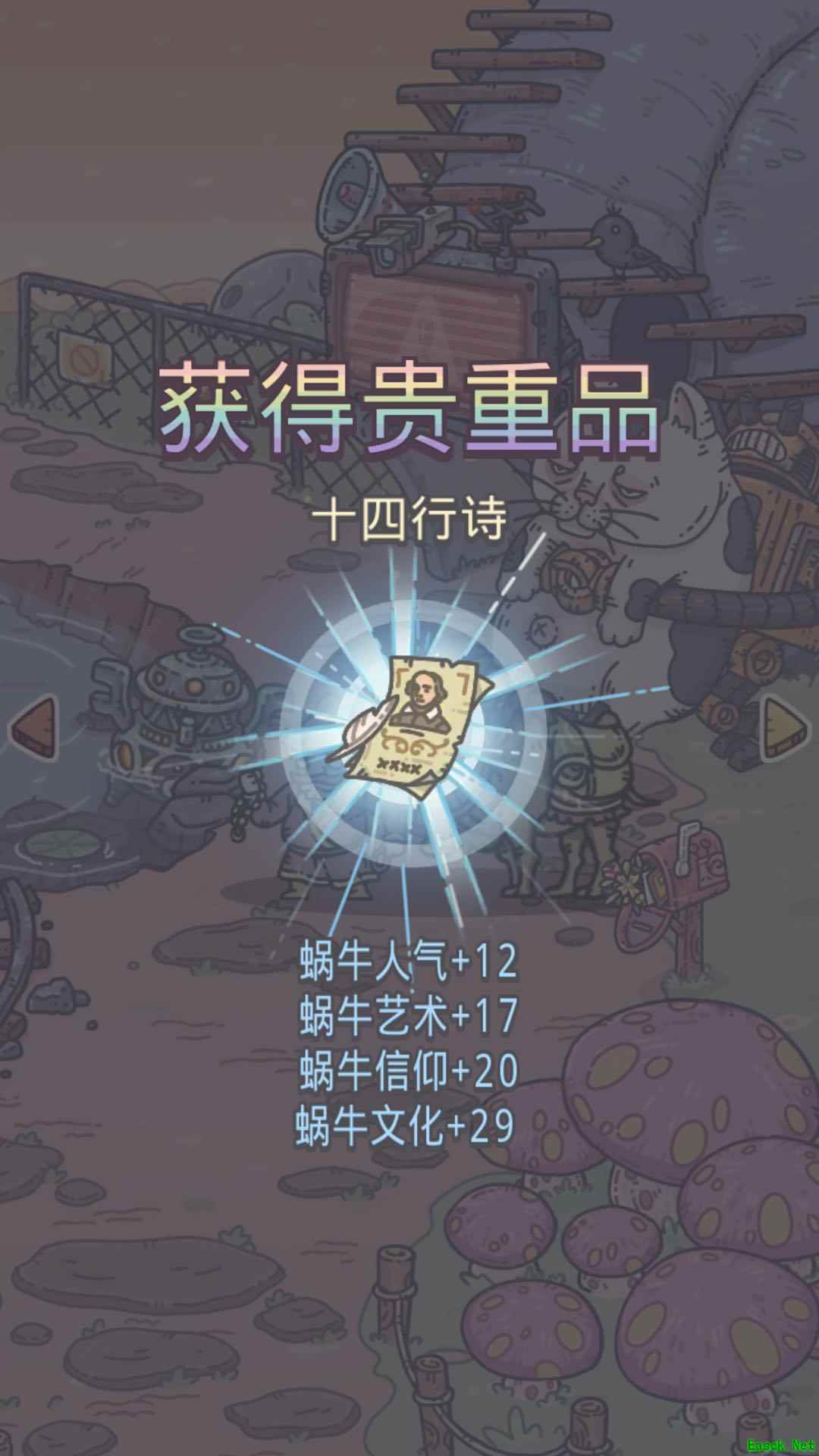This screenshot has width=819, height=1456.
Task: Tap the right navigation arrow
Action: click(x=786, y=727)
